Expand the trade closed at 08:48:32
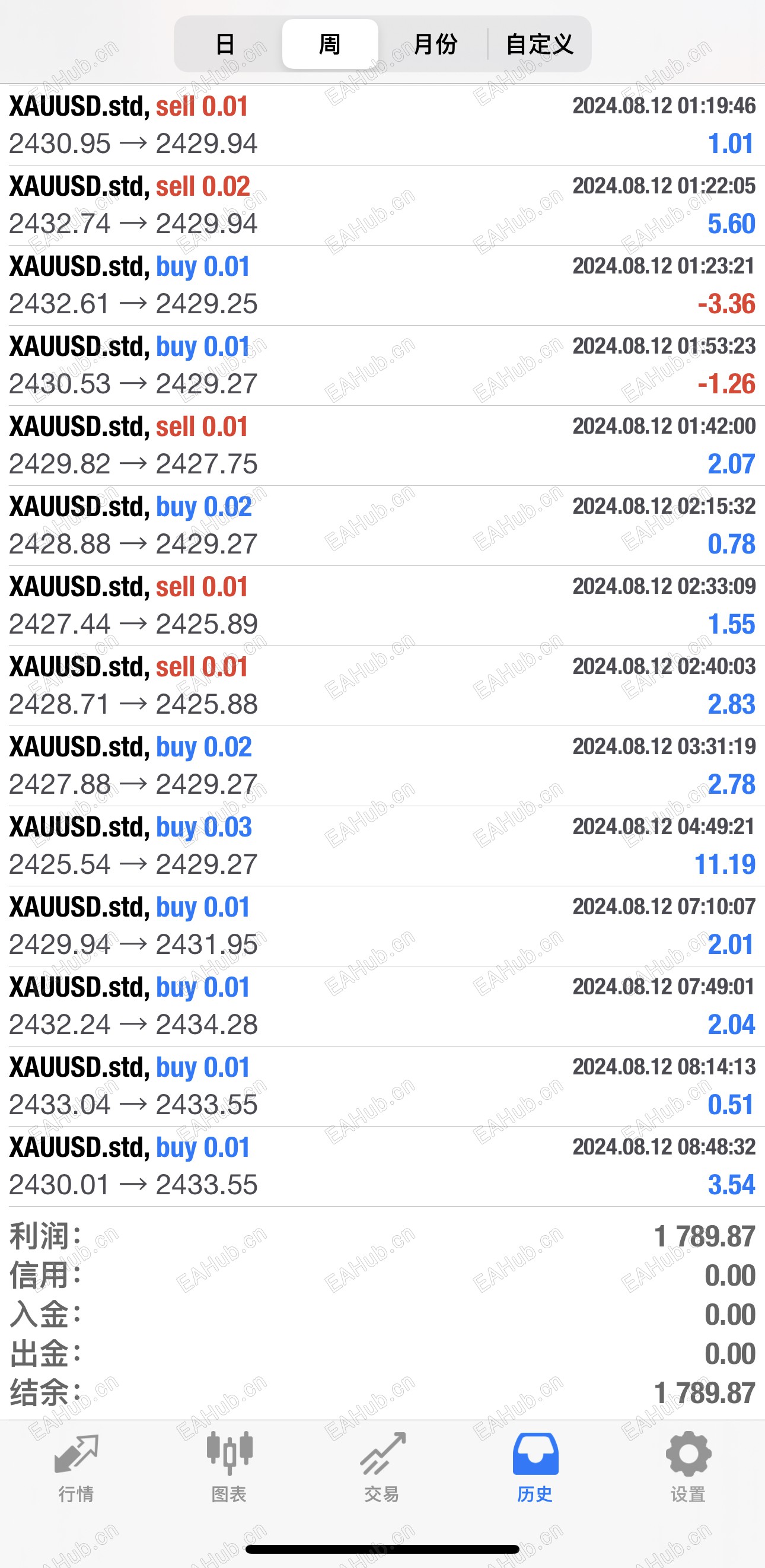Screen dimensions: 765x1568 click(382, 1166)
